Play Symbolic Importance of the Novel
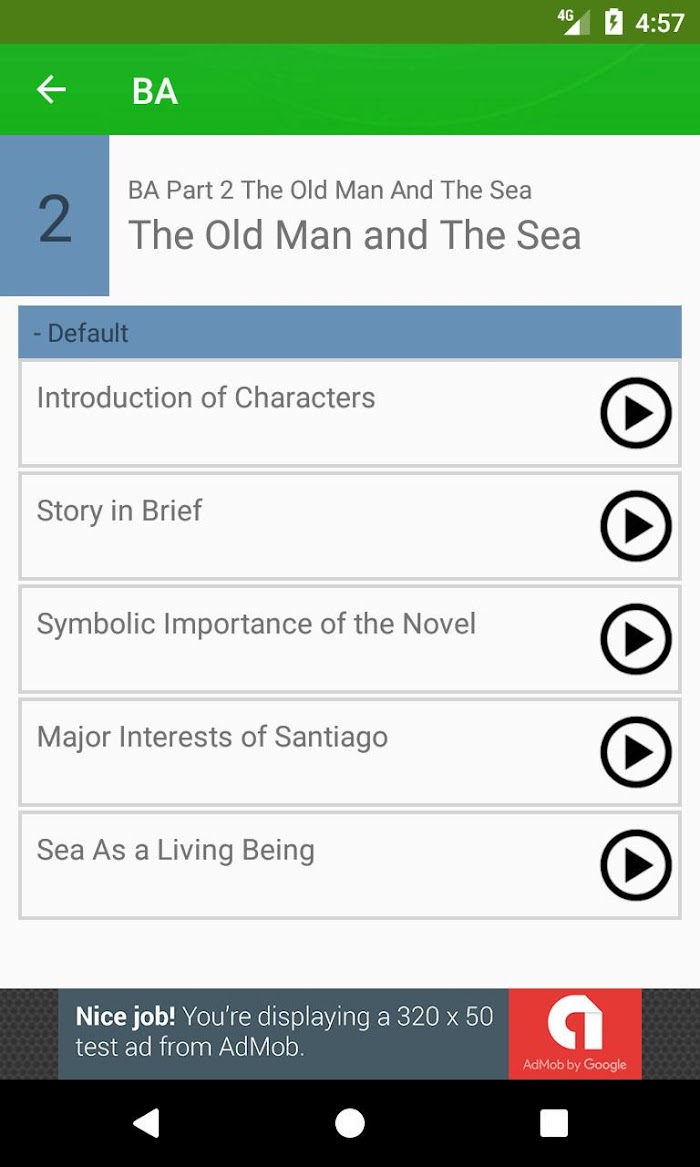The height and width of the screenshot is (1167, 700). tap(636, 639)
